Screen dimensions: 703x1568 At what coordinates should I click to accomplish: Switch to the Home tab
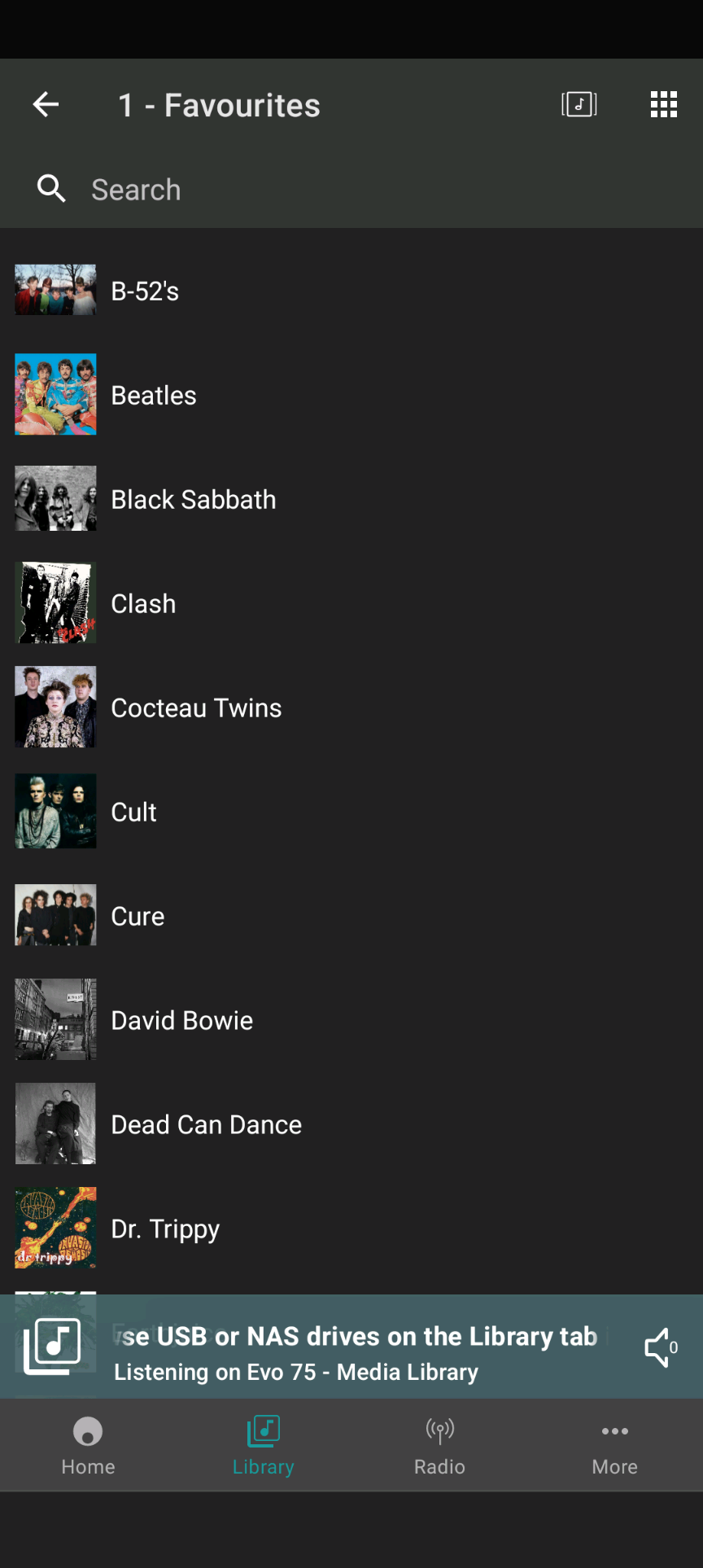click(88, 1446)
